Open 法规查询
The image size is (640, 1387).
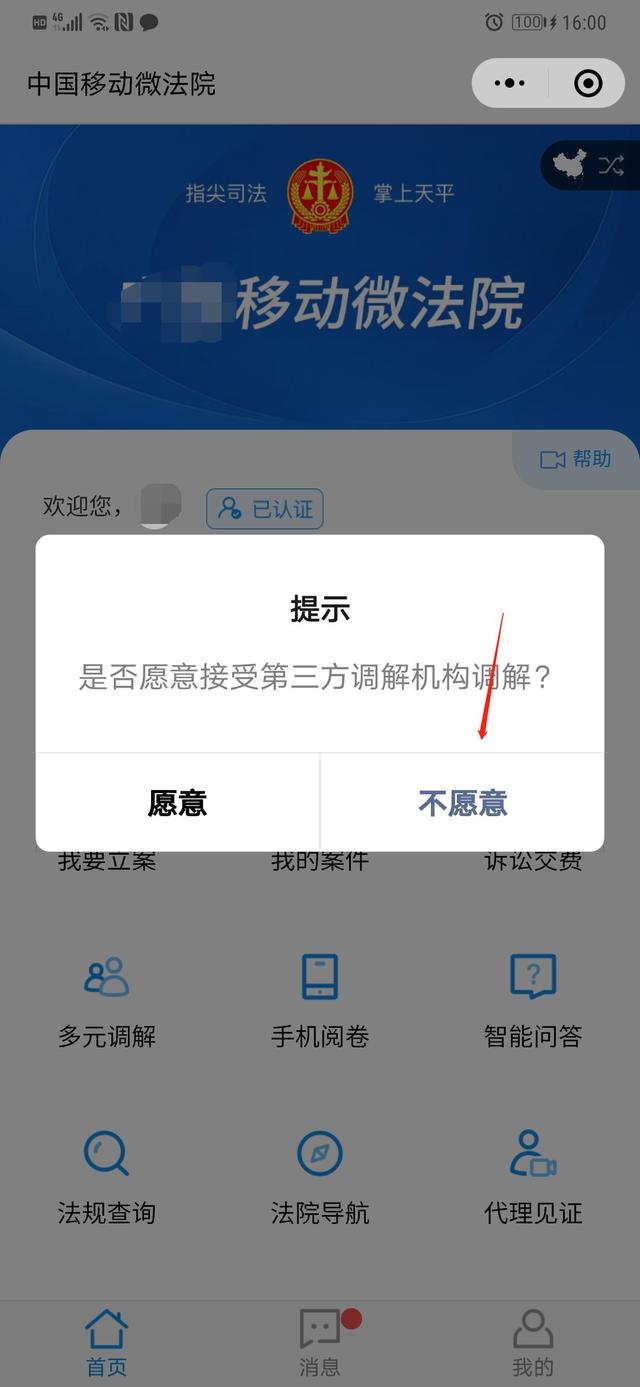(107, 1178)
